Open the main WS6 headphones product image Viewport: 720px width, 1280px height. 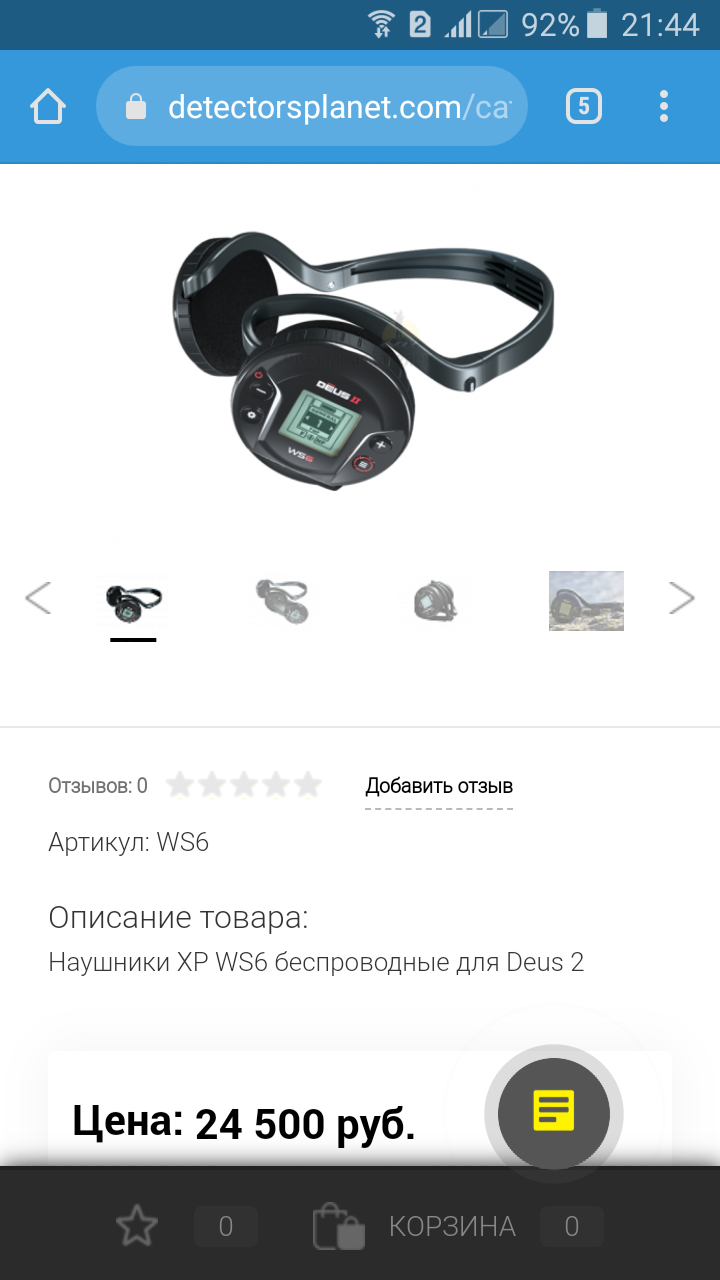(x=362, y=360)
